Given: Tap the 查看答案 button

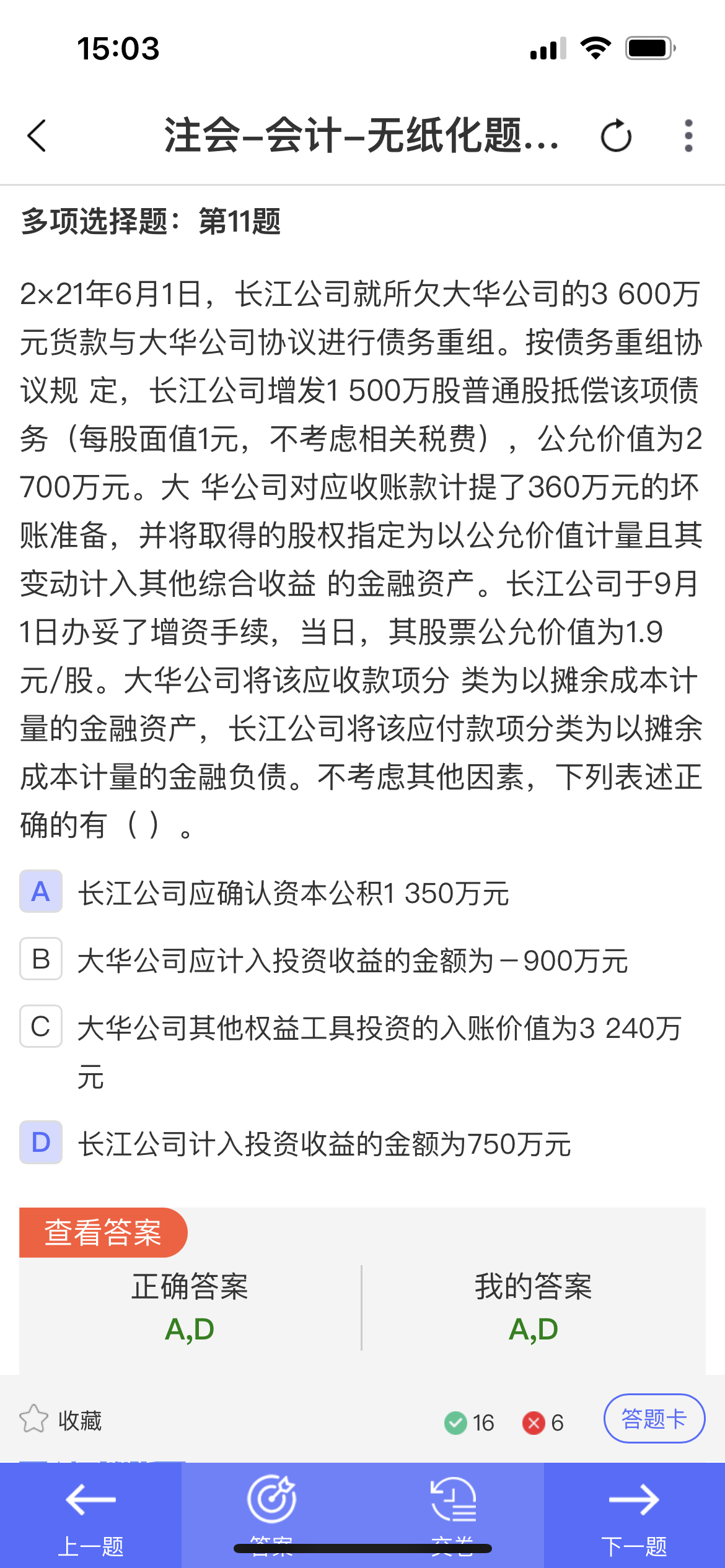Looking at the screenshot, I should tap(103, 1232).
